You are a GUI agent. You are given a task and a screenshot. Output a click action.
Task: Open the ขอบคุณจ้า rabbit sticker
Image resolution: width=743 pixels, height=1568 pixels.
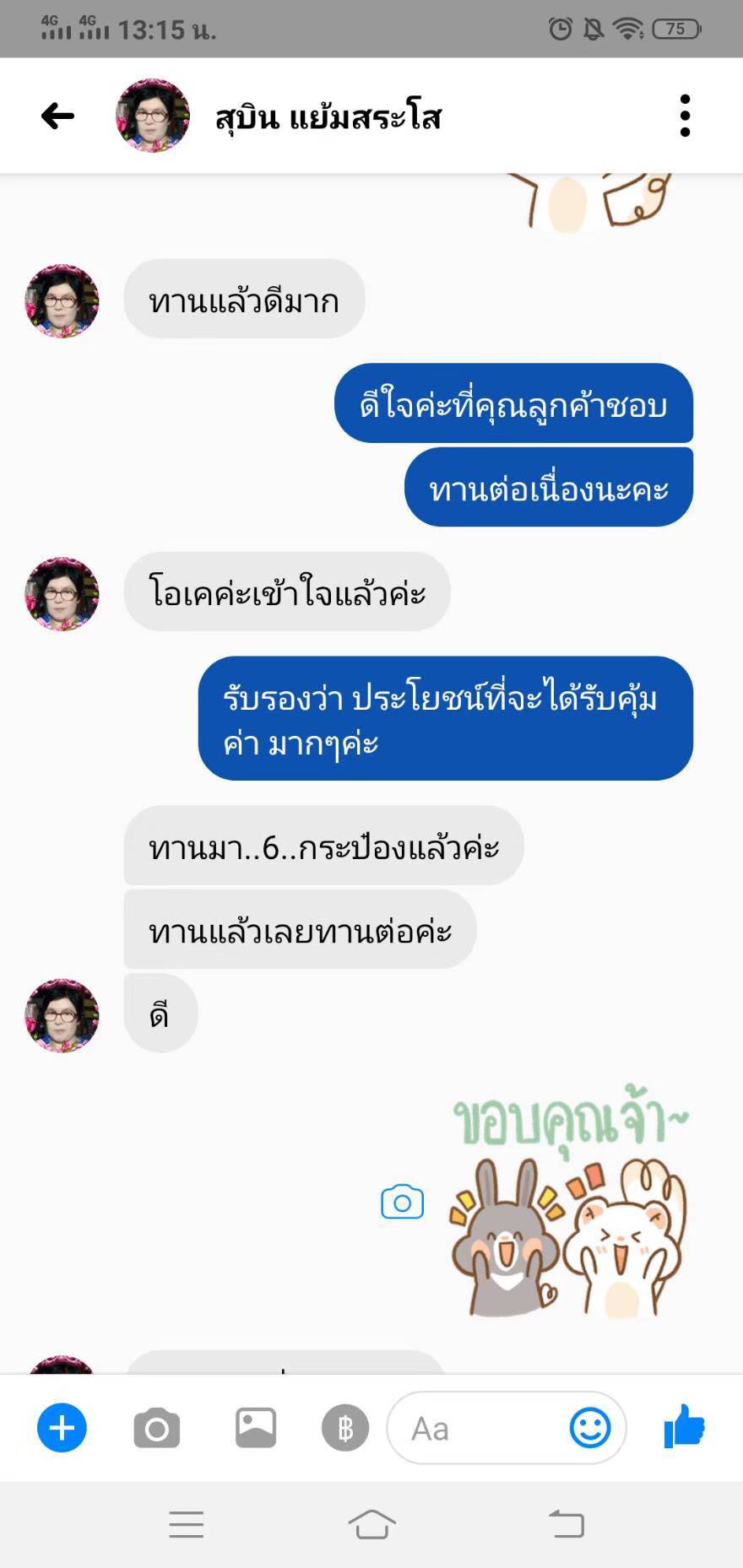[570, 1203]
